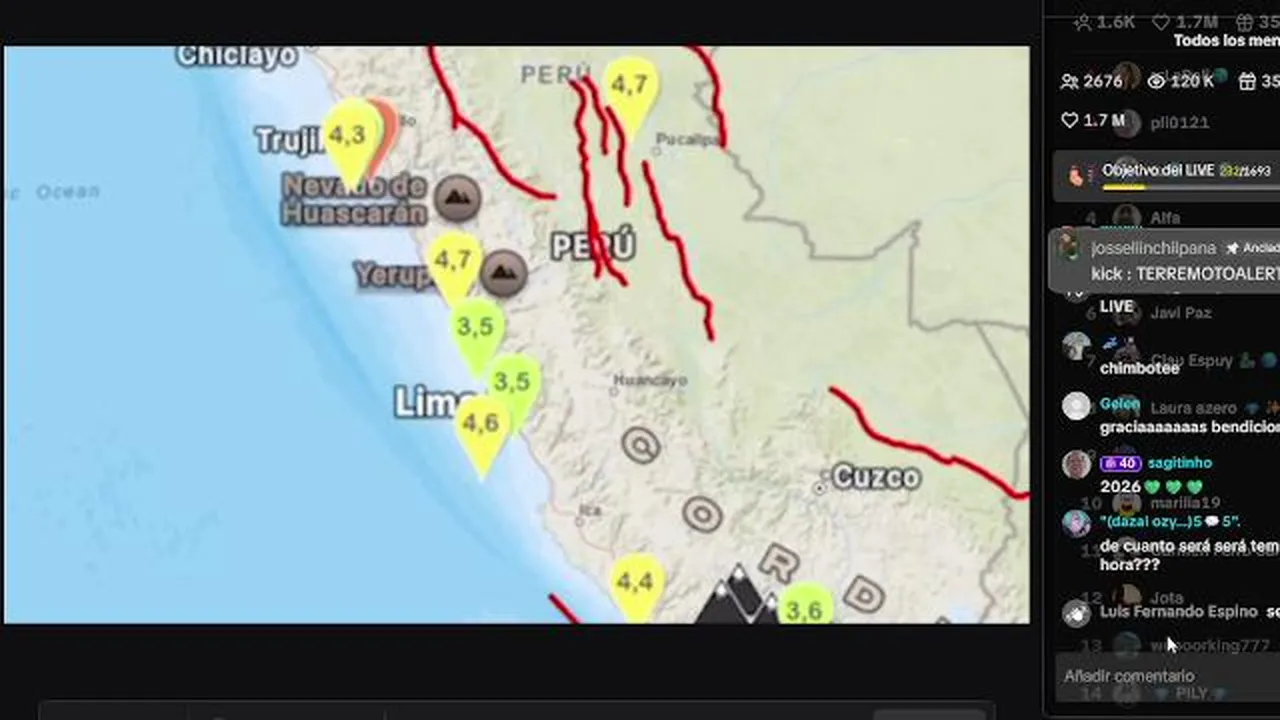Select the green 3,6 earthquake marker
Screen dimensions: 1280x720
tap(805, 609)
